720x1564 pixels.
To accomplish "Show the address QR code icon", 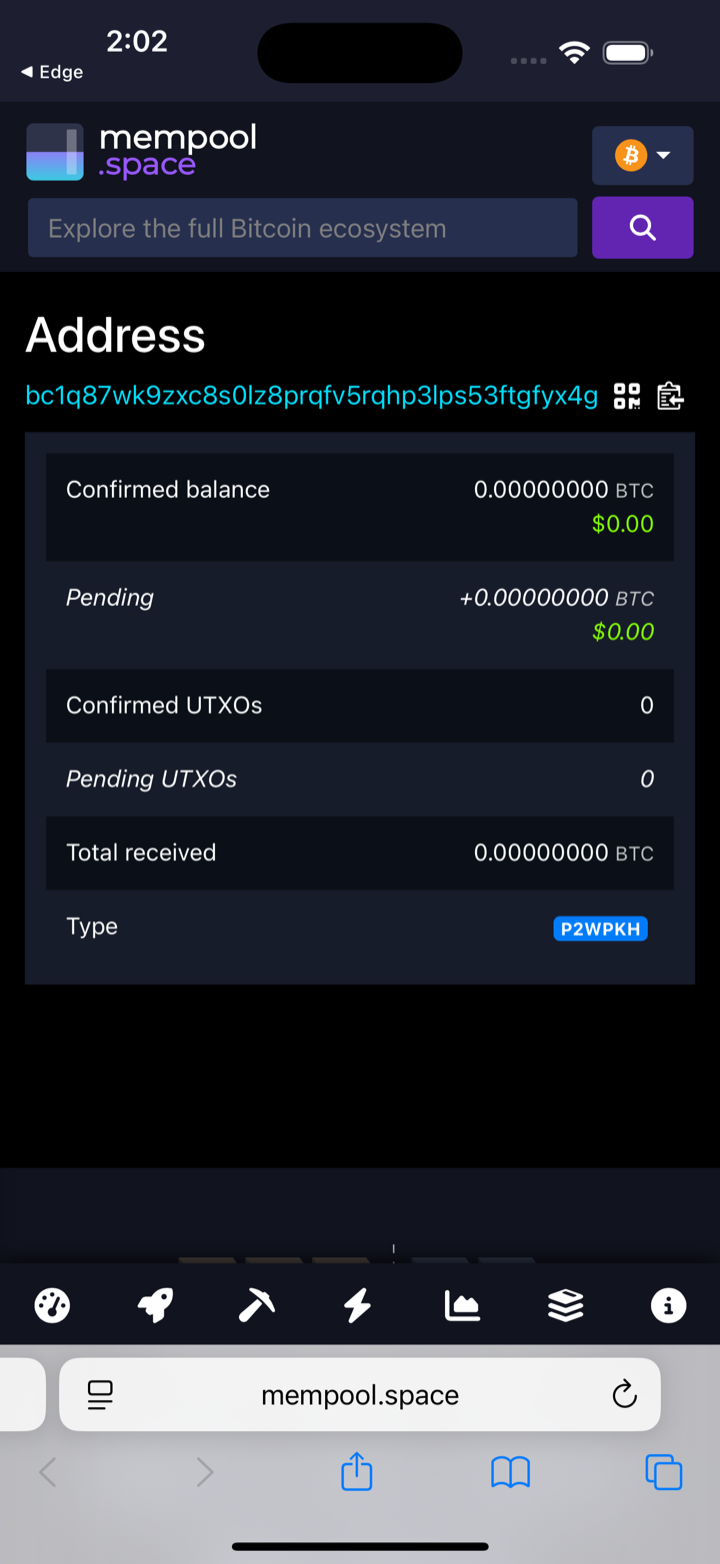I will 627,396.
